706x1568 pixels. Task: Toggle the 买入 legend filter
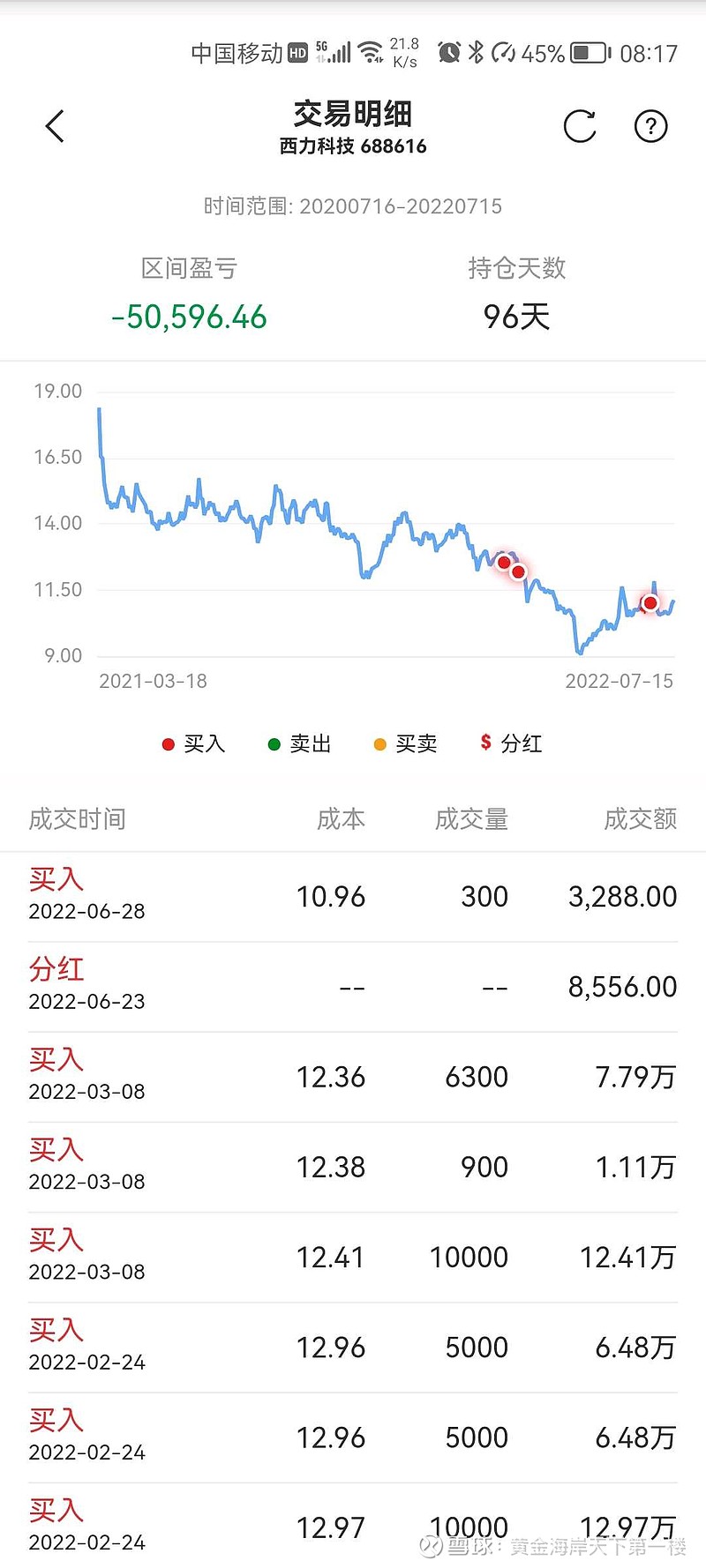tap(193, 743)
